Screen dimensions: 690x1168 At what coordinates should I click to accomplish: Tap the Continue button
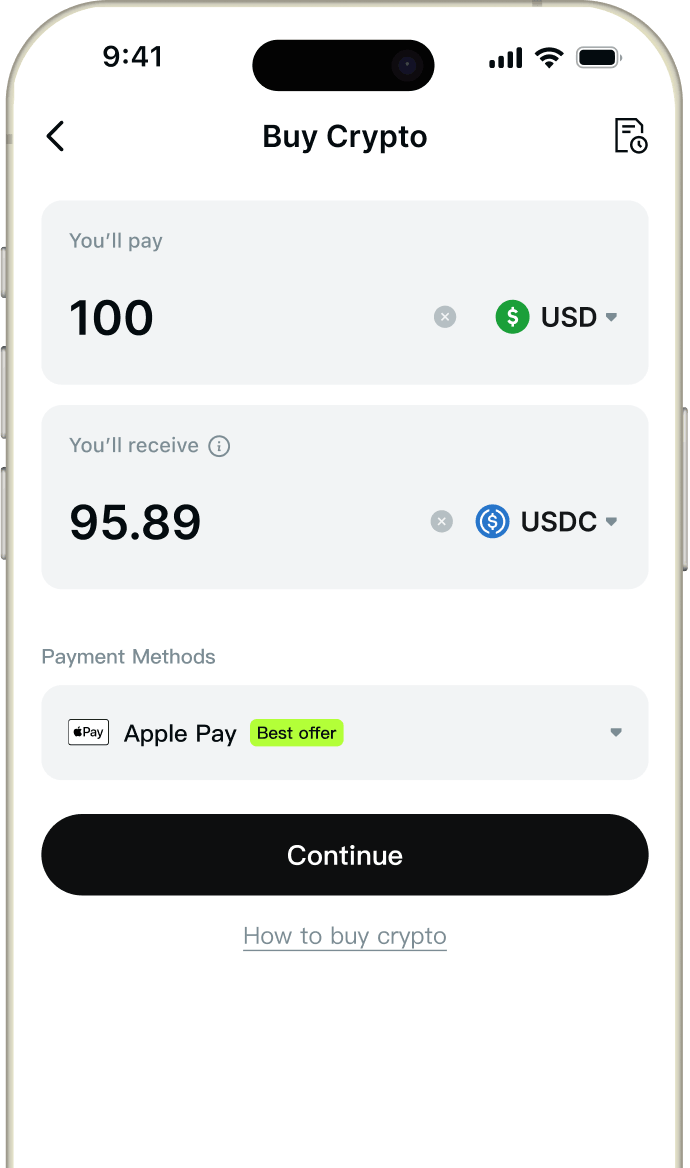tap(344, 855)
